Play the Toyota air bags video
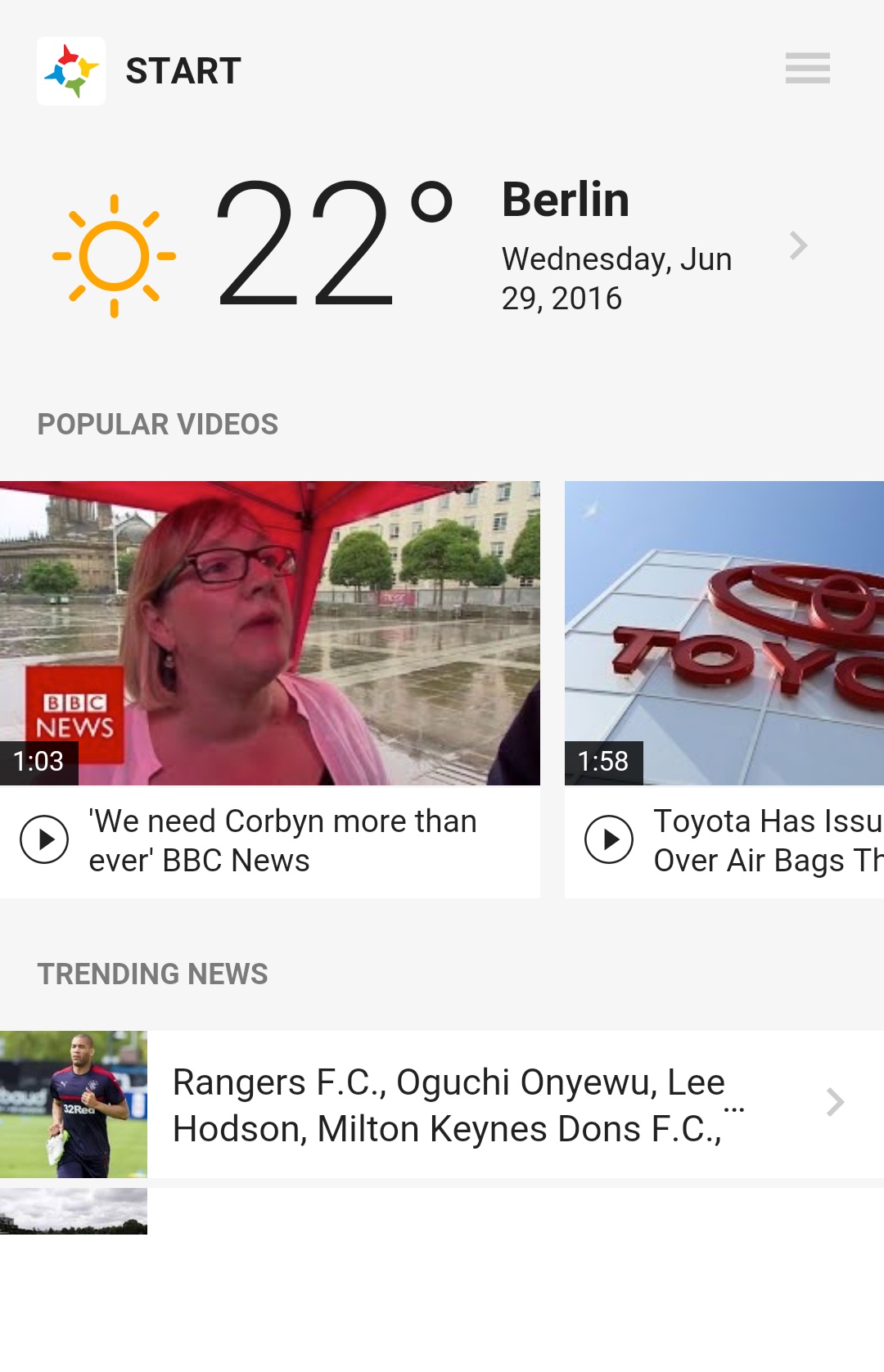The width and height of the screenshot is (884, 1372). (x=609, y=839)
